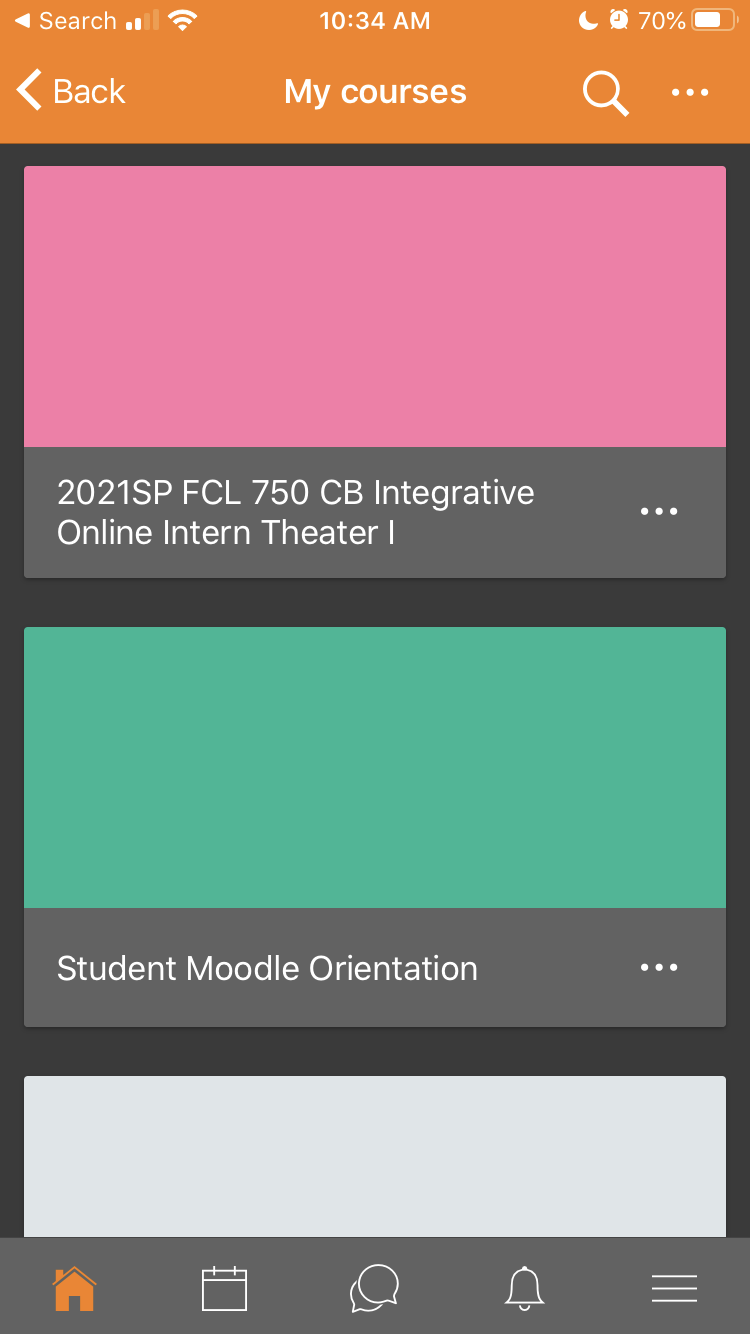The height and width of the screenshot is (1334, 750).
Task: Open options for Student Moodle Orientation
Action: click(x=659, y=967)
